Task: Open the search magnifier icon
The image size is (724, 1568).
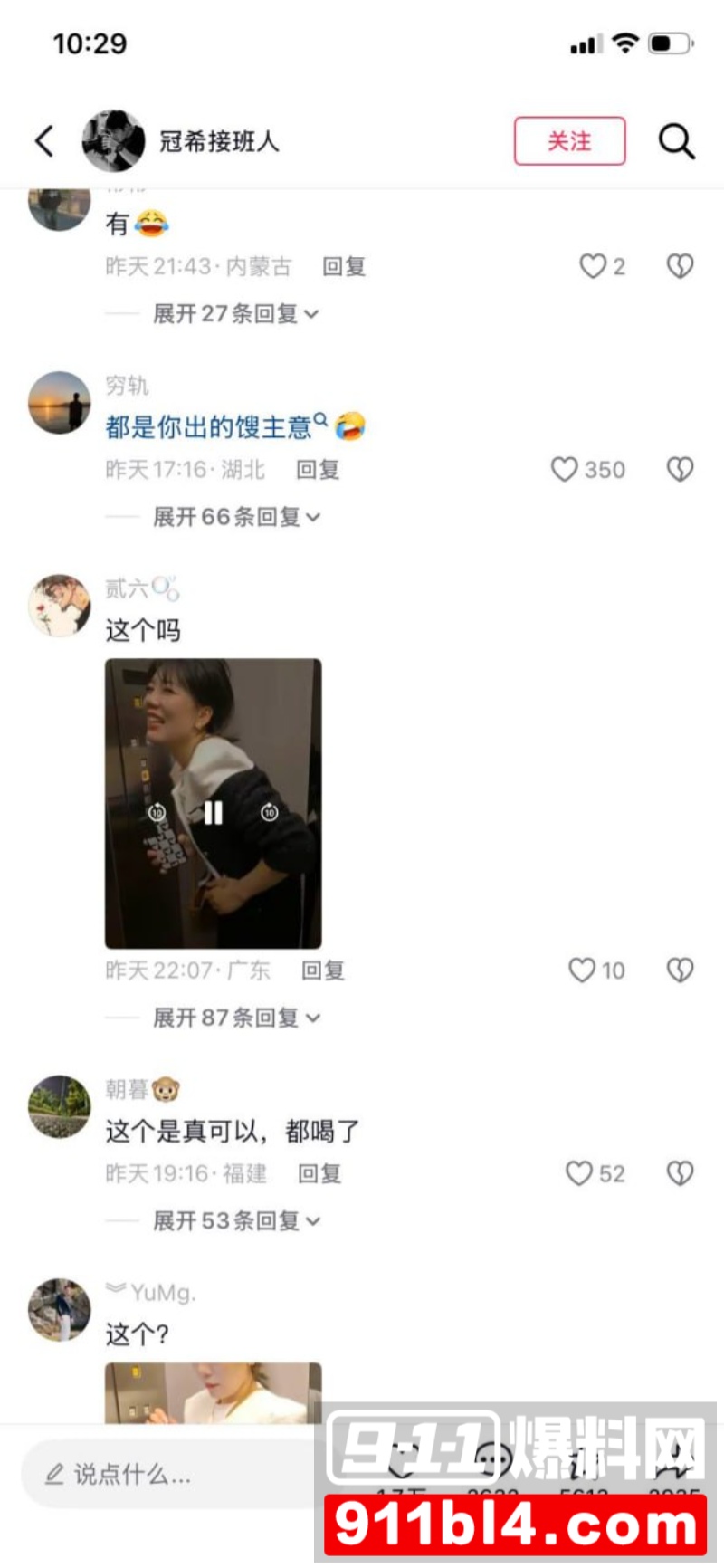Action: 676,141
